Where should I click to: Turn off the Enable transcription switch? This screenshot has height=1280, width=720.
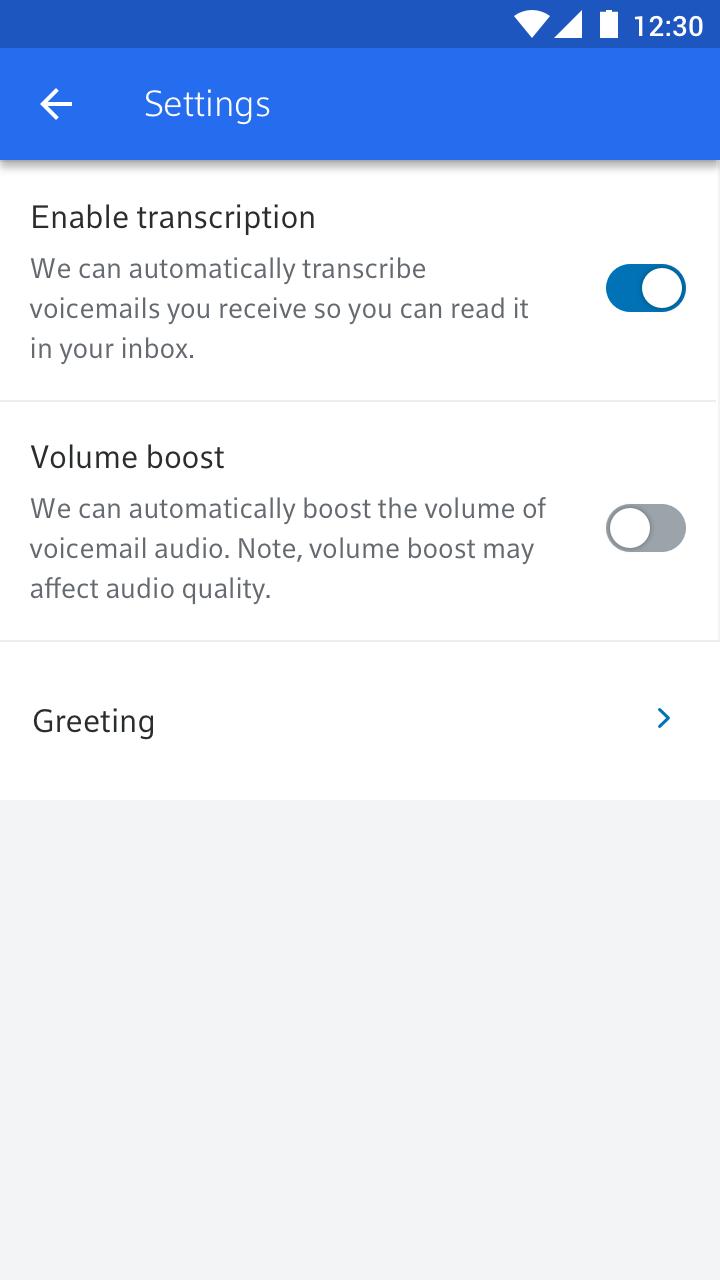tap(645, 288)
